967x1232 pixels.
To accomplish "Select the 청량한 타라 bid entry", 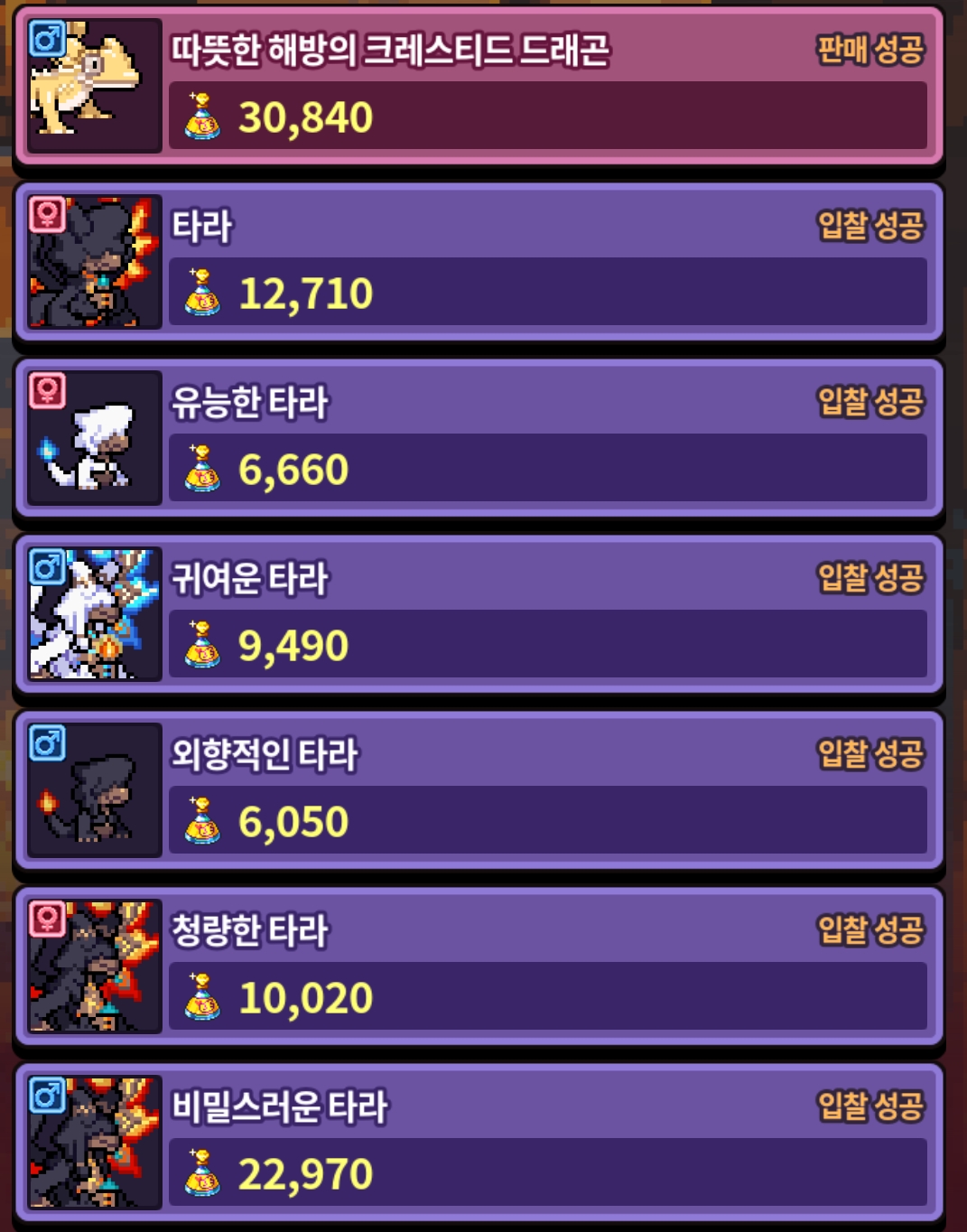I will point(480,966).
